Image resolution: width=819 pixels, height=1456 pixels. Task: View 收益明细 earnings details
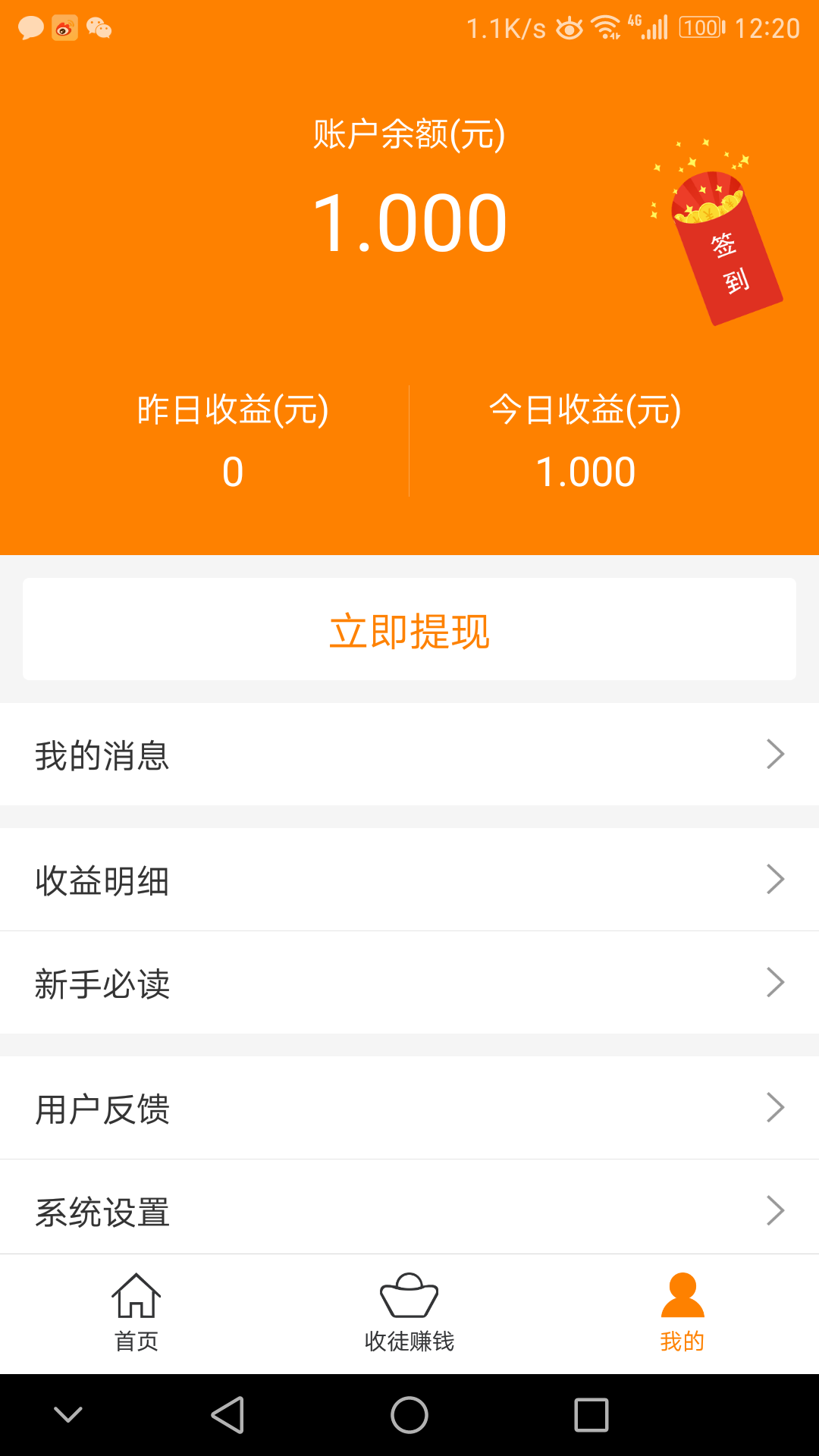click(409, 880)
